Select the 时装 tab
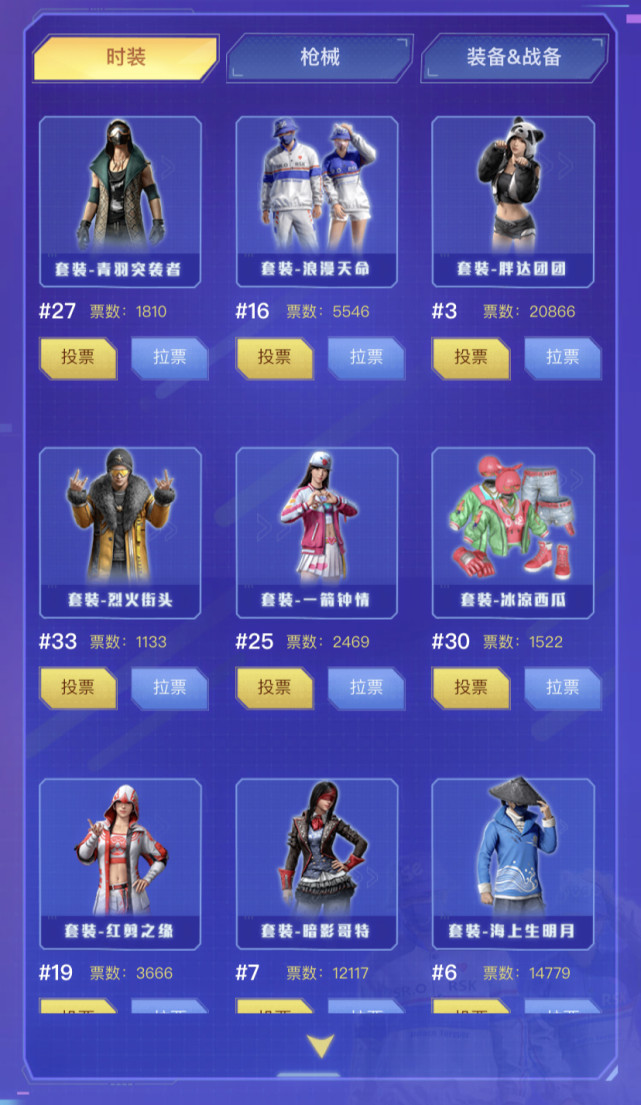This screenshot has height=1105, width=641. (x=126, y=57)
